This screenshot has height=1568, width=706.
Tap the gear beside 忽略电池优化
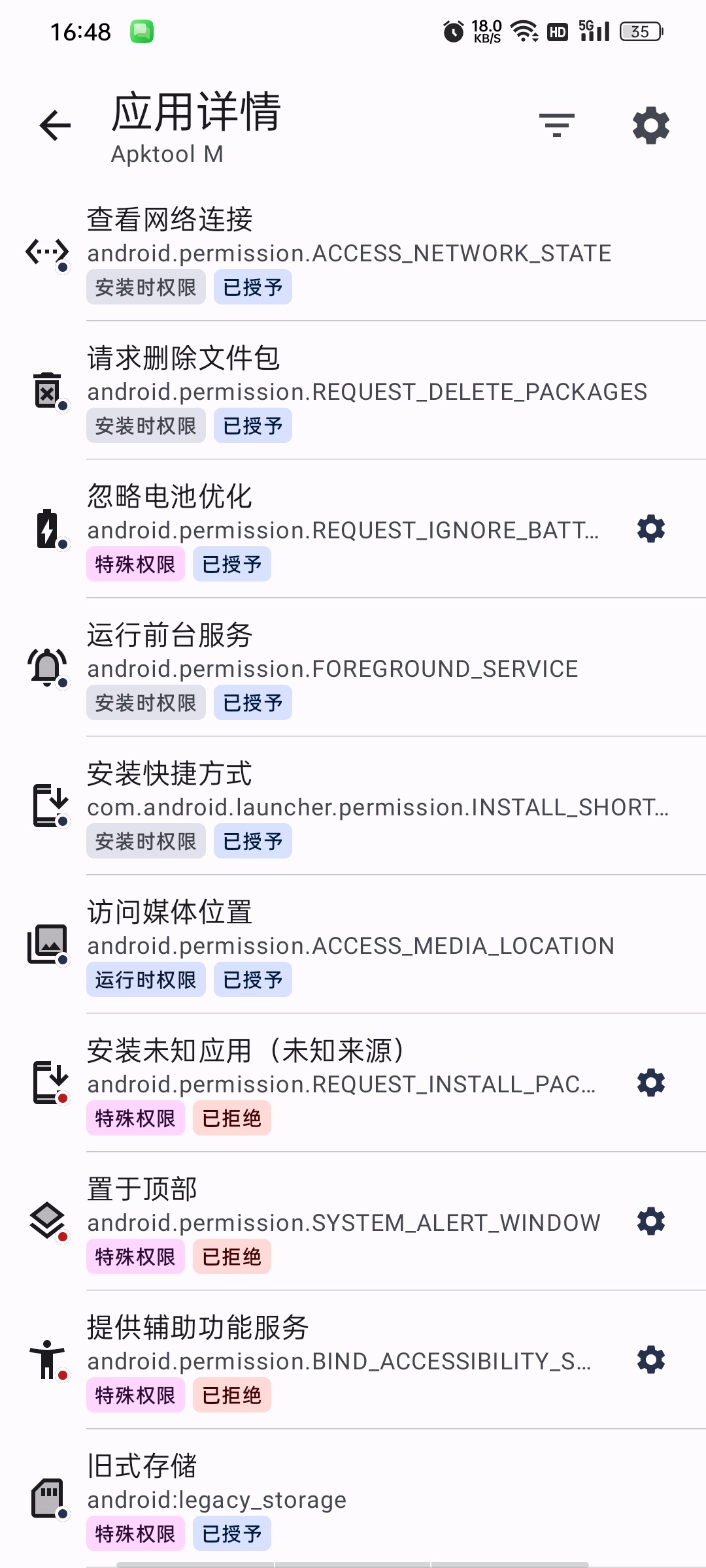pos(651,529)
